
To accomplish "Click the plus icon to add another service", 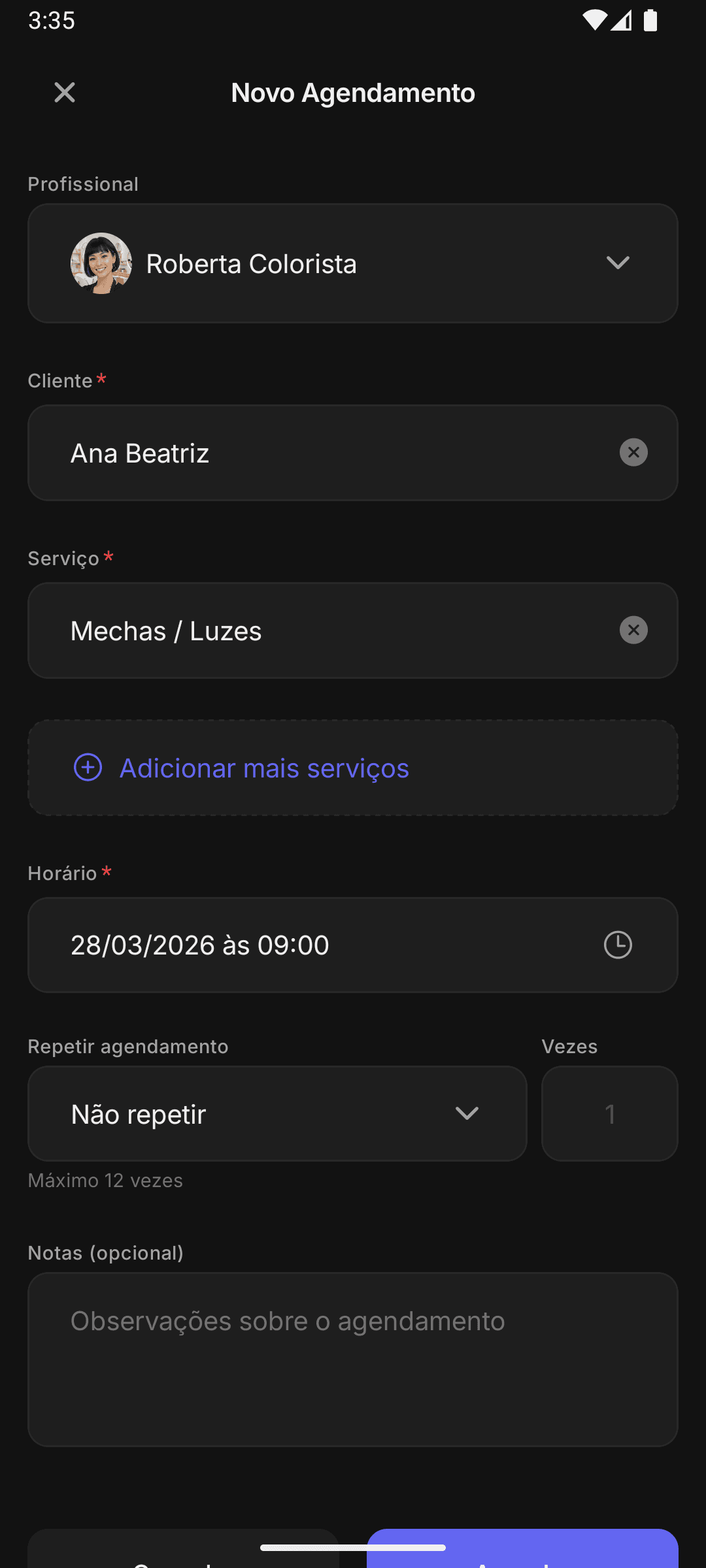I will 87,768.
